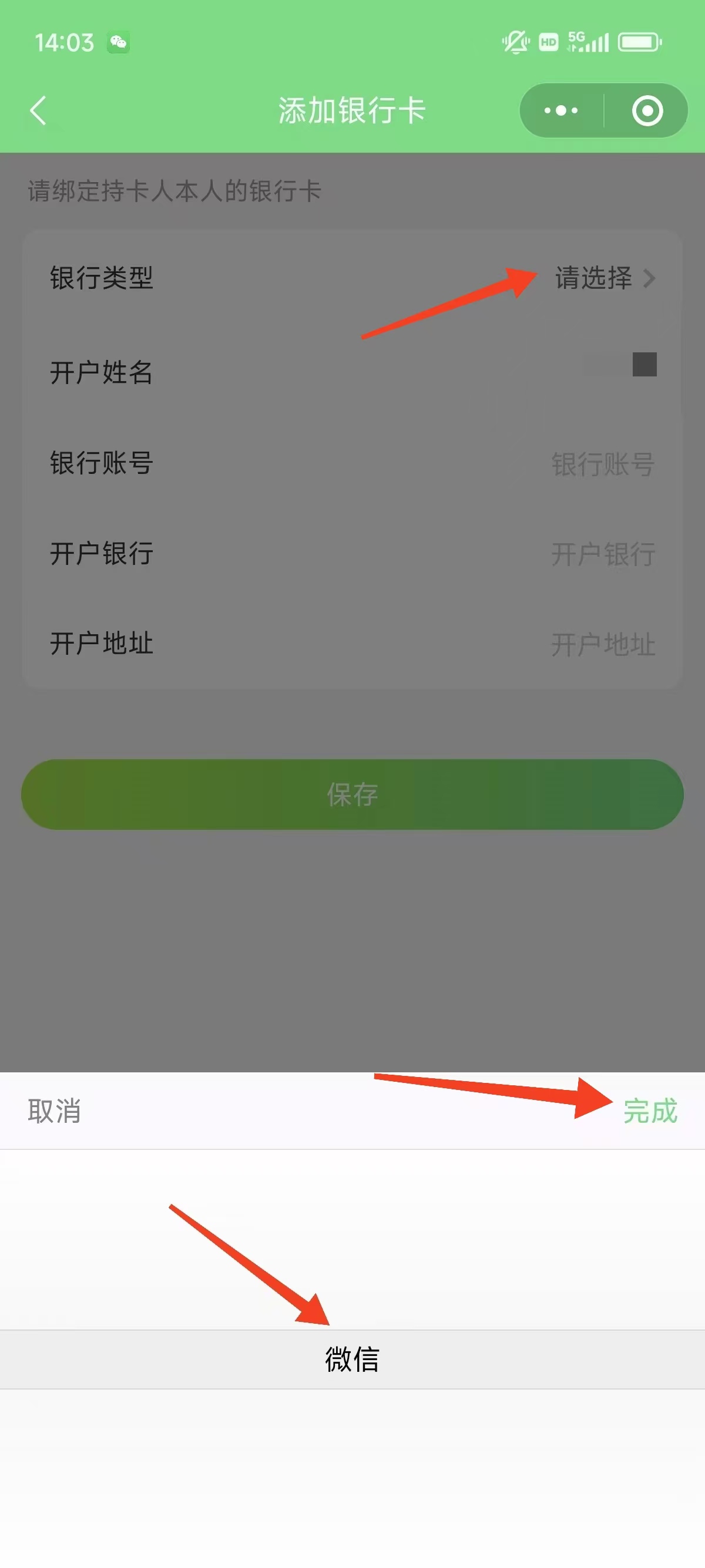Select the 微信 option in the picker
The height and width of the screenshot is (1568, 705).
[352, 1359]
